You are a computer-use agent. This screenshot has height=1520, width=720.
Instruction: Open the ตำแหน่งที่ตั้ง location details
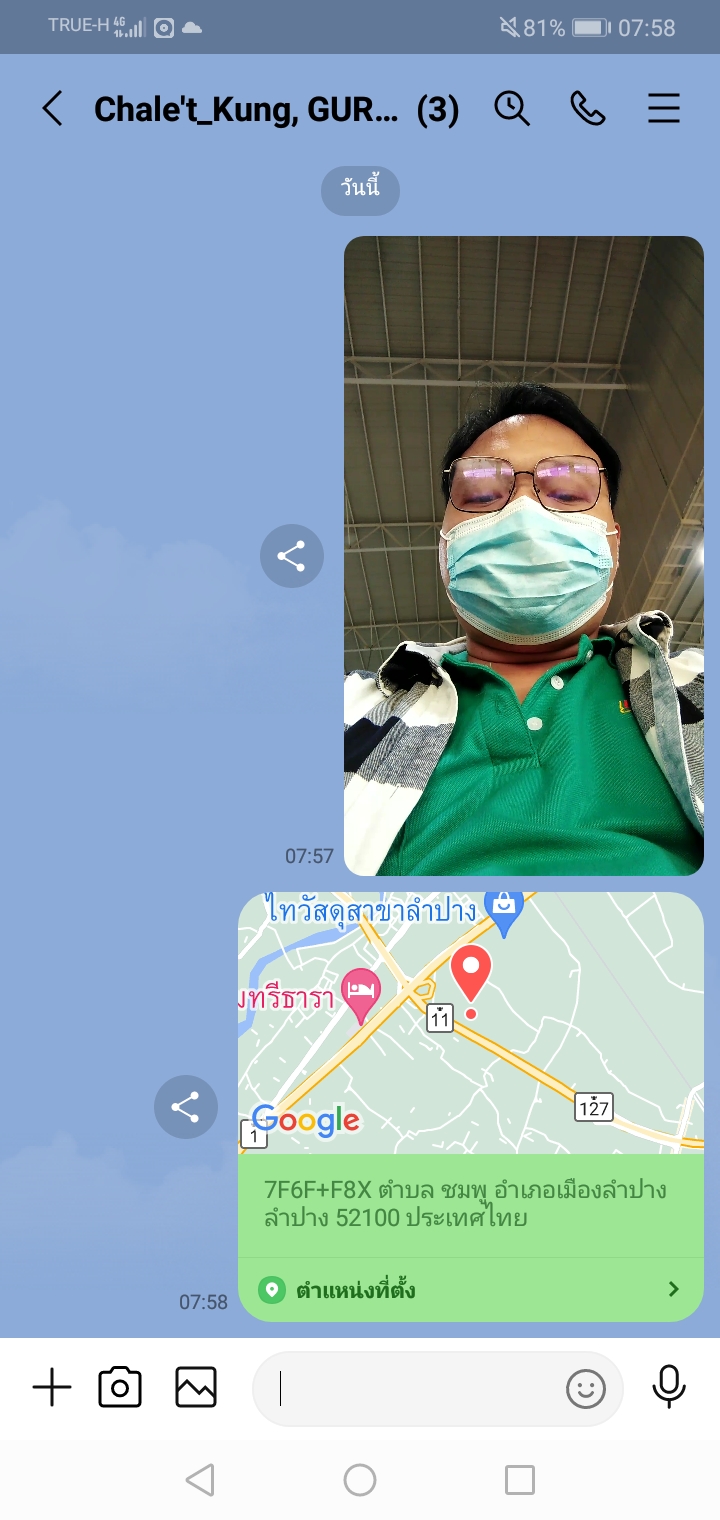pos(470,1289)
